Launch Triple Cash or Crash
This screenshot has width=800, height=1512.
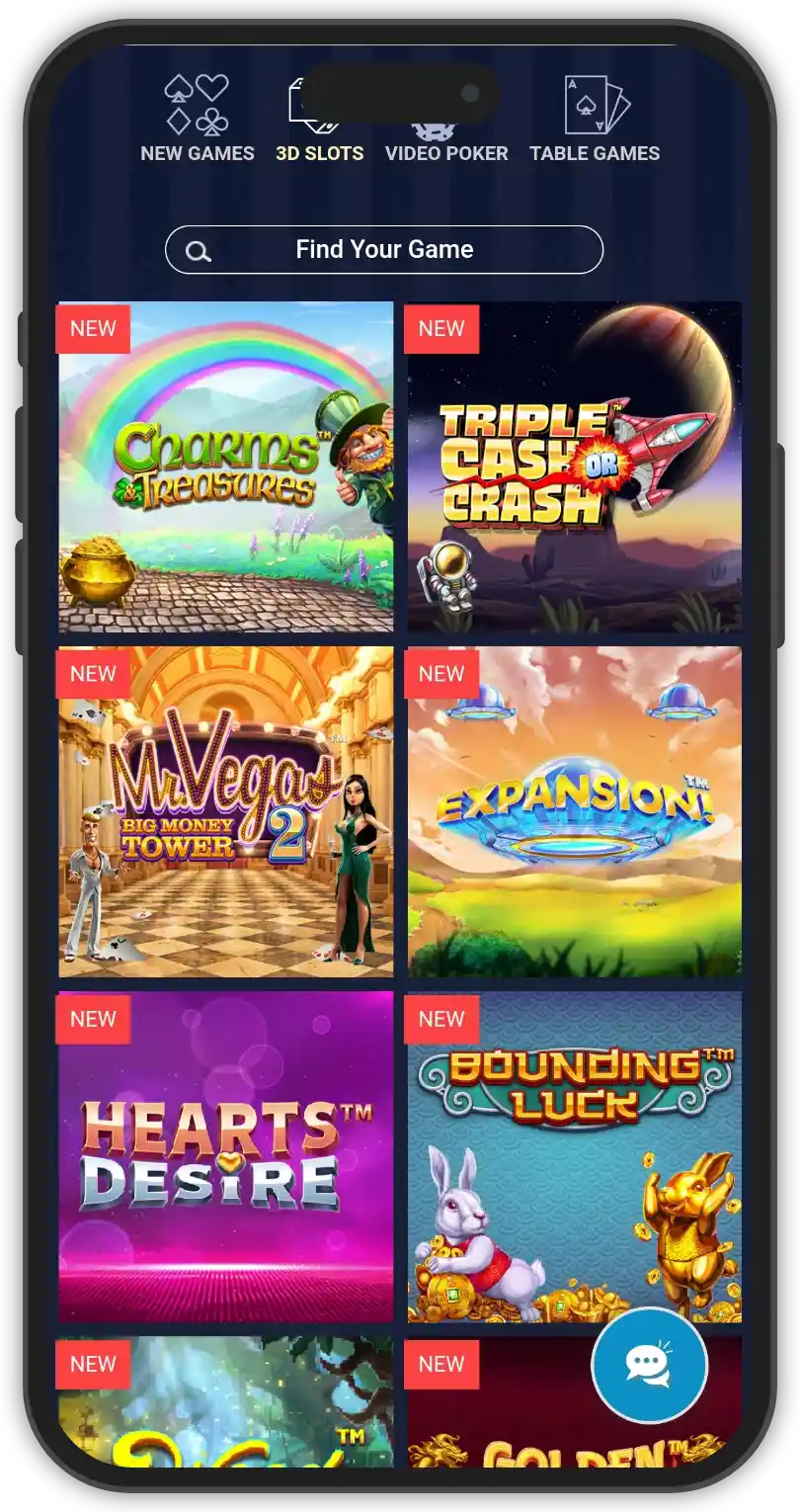[x=574, y=466]
